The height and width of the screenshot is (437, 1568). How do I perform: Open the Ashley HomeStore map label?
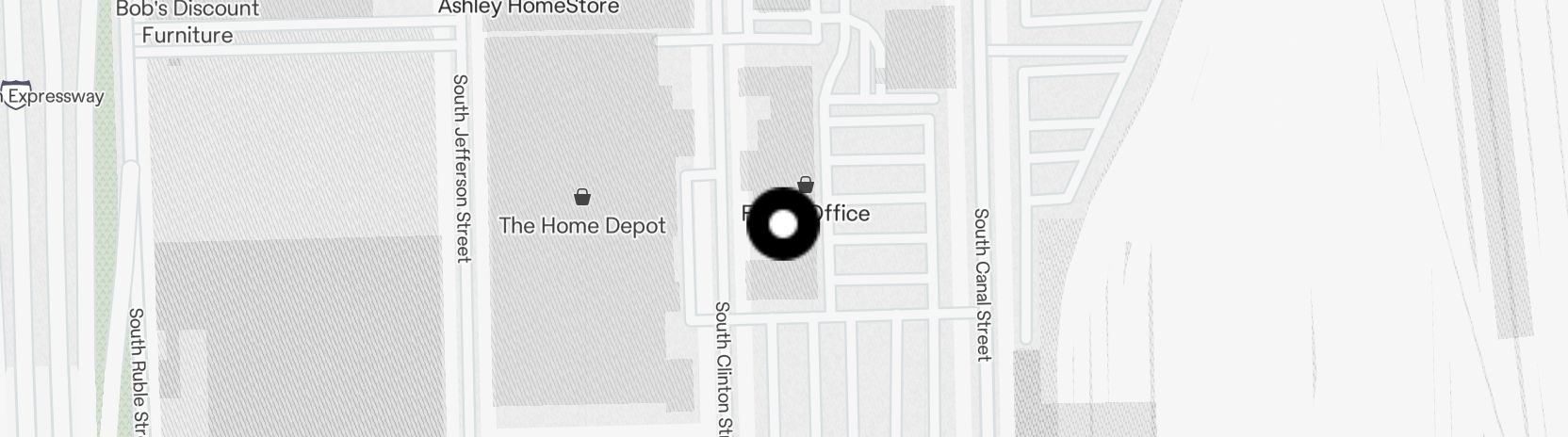530,8
